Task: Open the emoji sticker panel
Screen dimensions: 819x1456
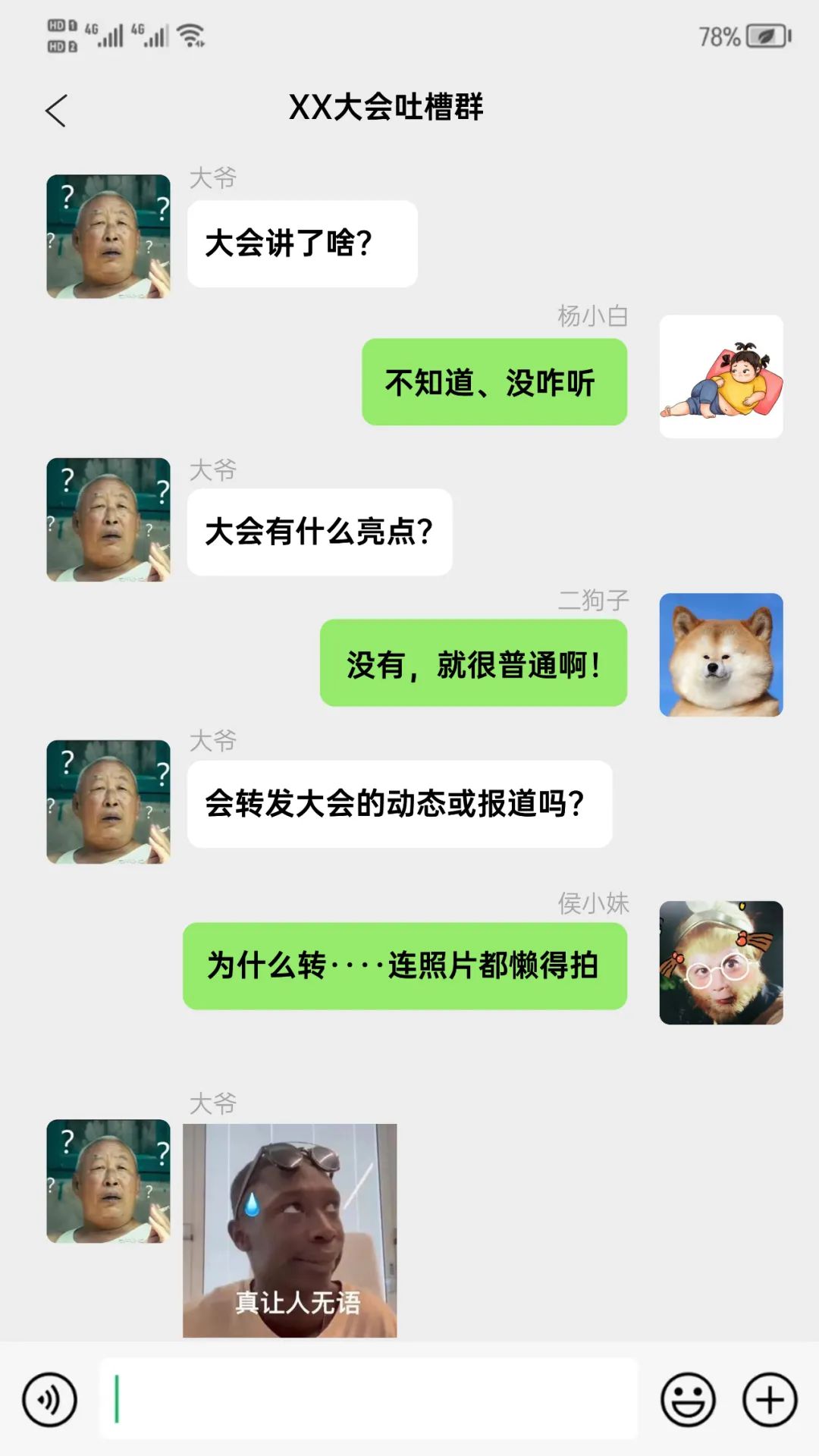Action: pos(688,1400)
